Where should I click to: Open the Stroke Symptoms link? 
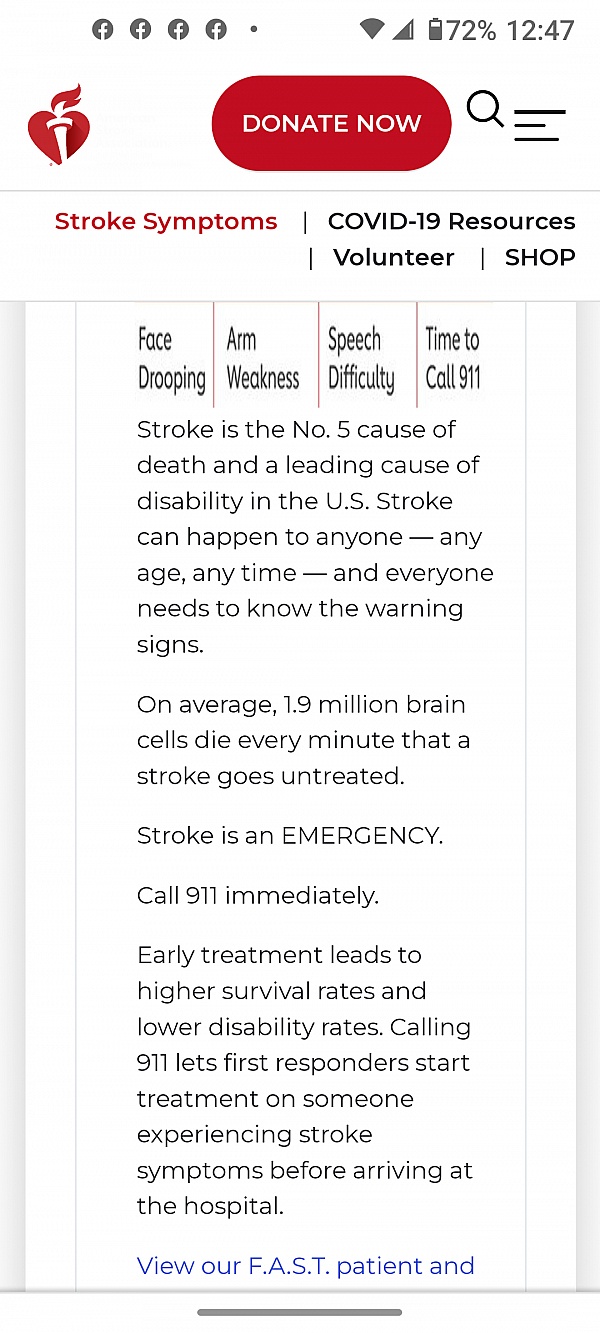coord(166,221)
